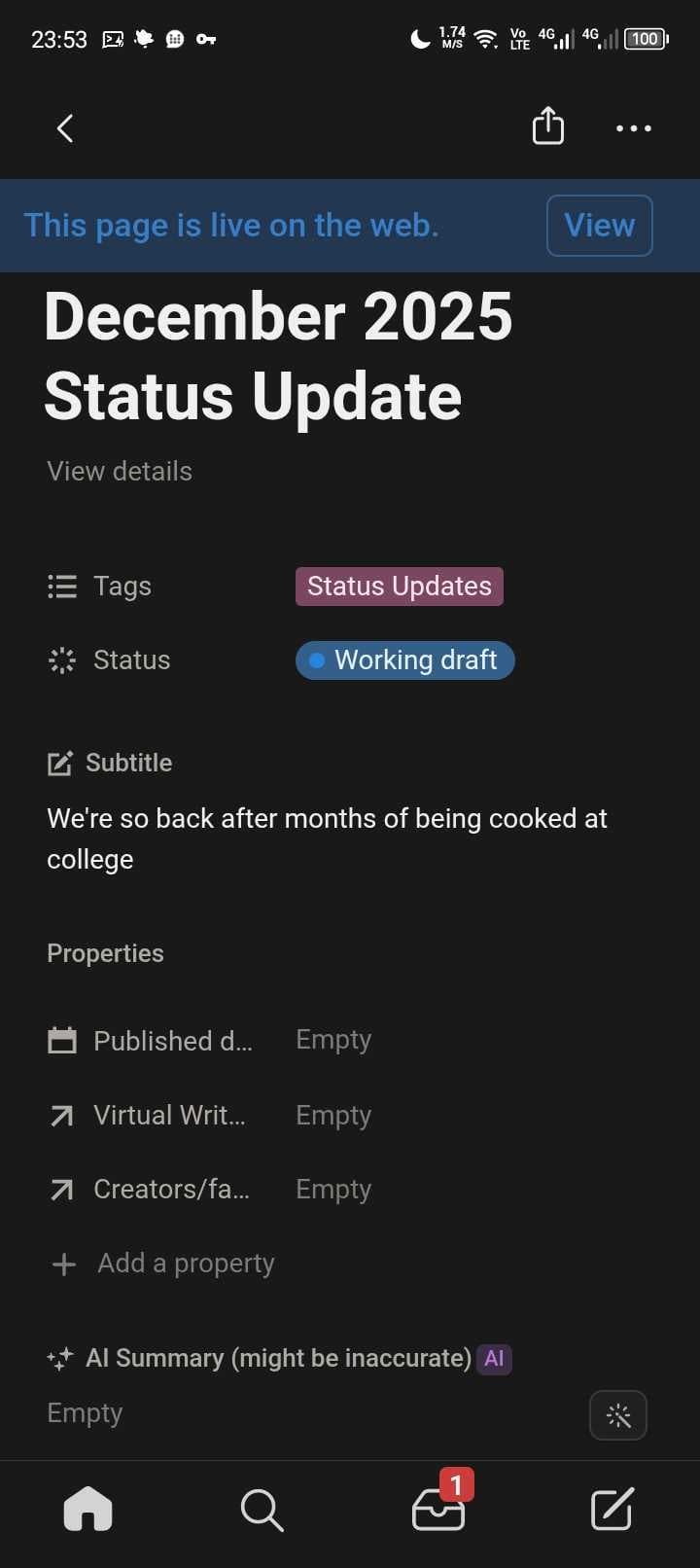Open search from the bottom navigation
The width and height of the screenshot is (700, 1568).
(x=261, y=1510)
